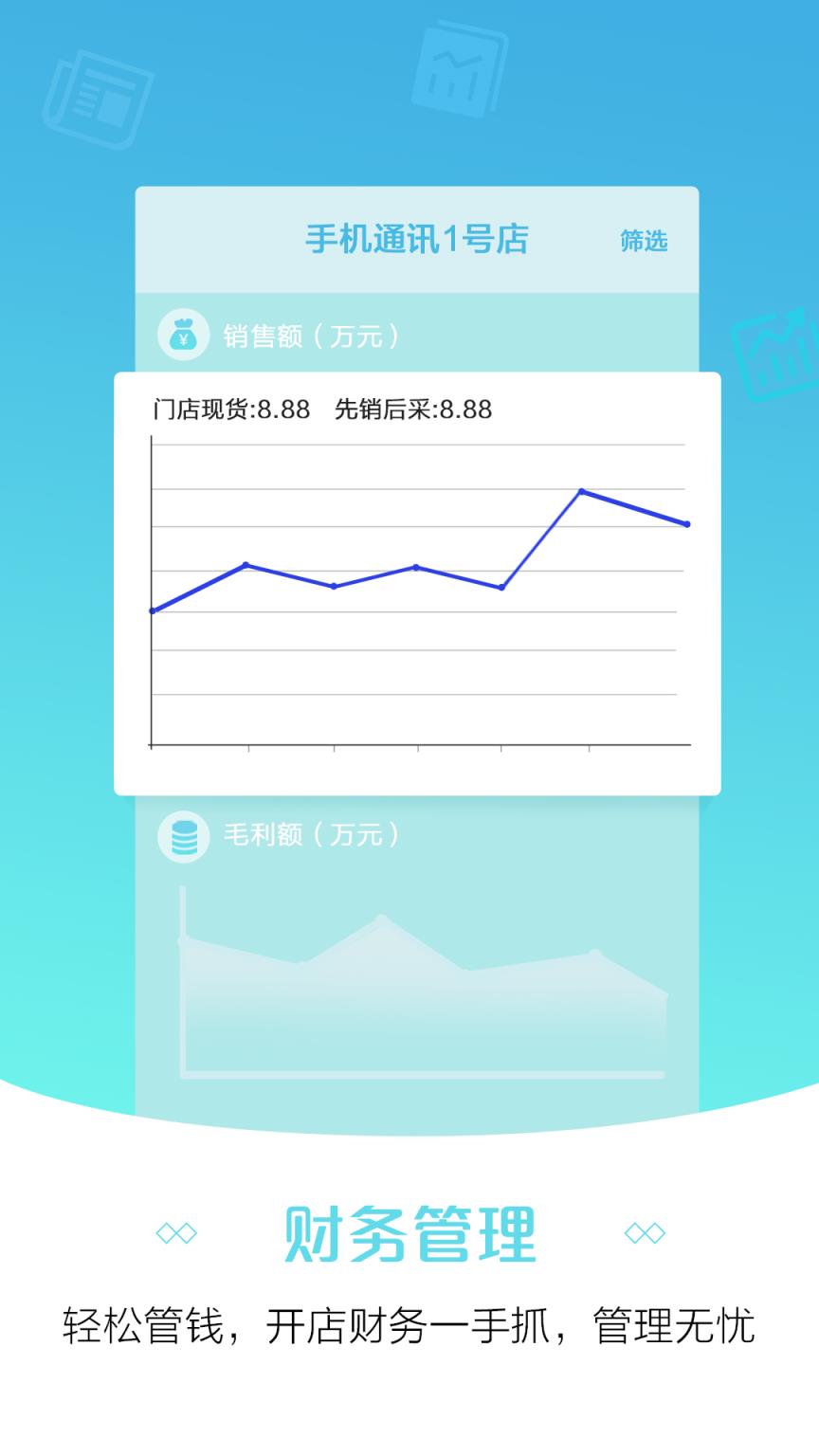The height and width of the screenshot is (1456, 819).
Task: Click the highest peak point on the blue line
Action: [581, 491]
